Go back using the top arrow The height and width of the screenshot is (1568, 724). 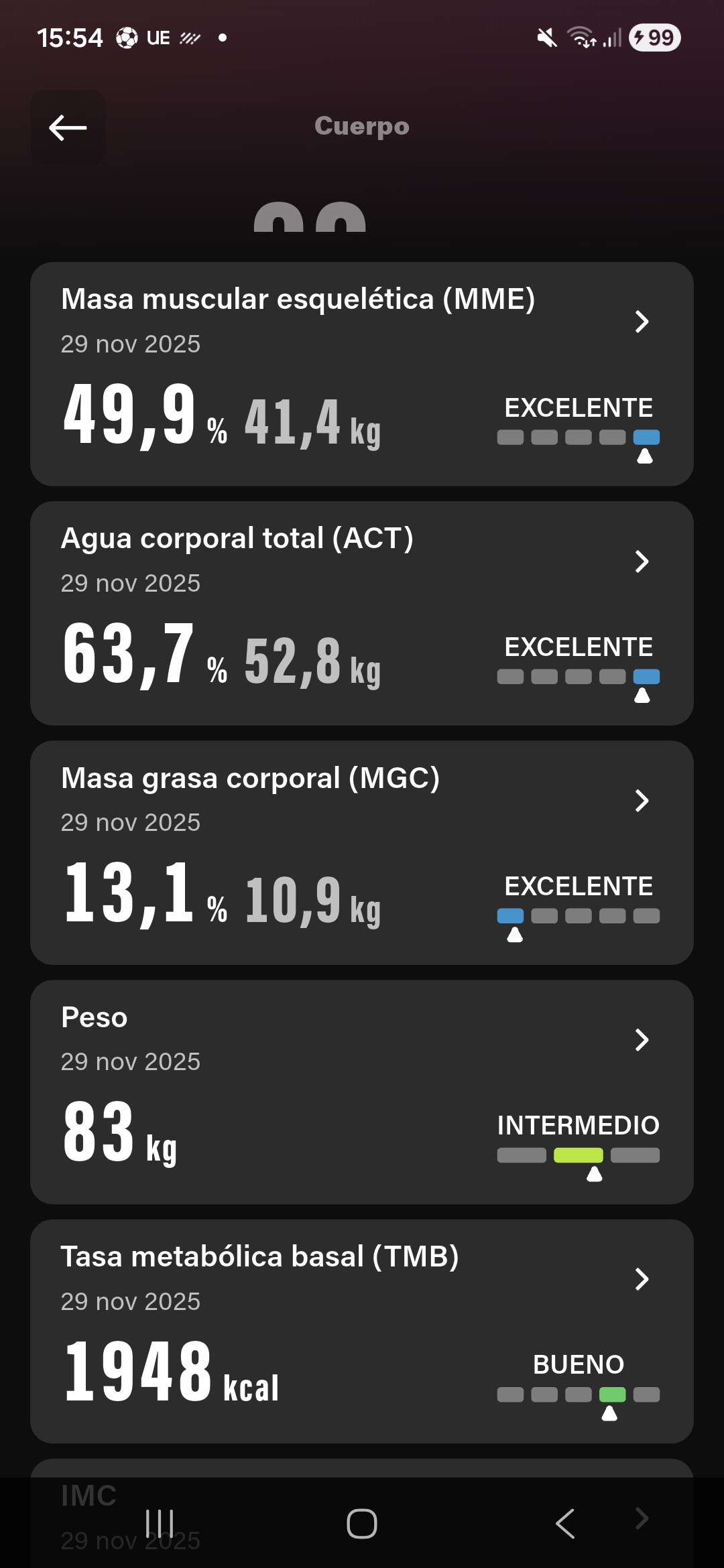[x=68, y=127]
